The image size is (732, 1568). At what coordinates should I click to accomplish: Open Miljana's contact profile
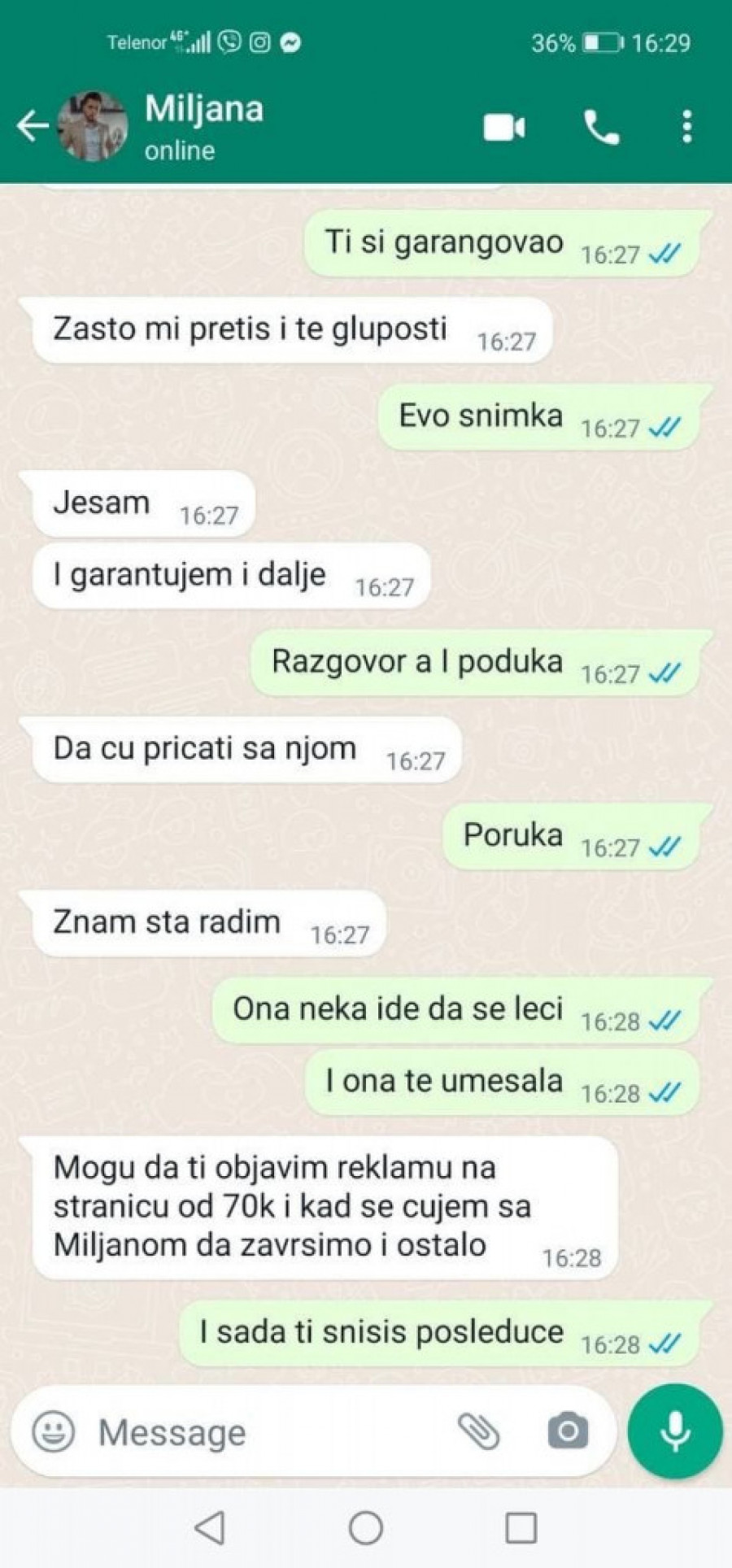coord(203,126)
